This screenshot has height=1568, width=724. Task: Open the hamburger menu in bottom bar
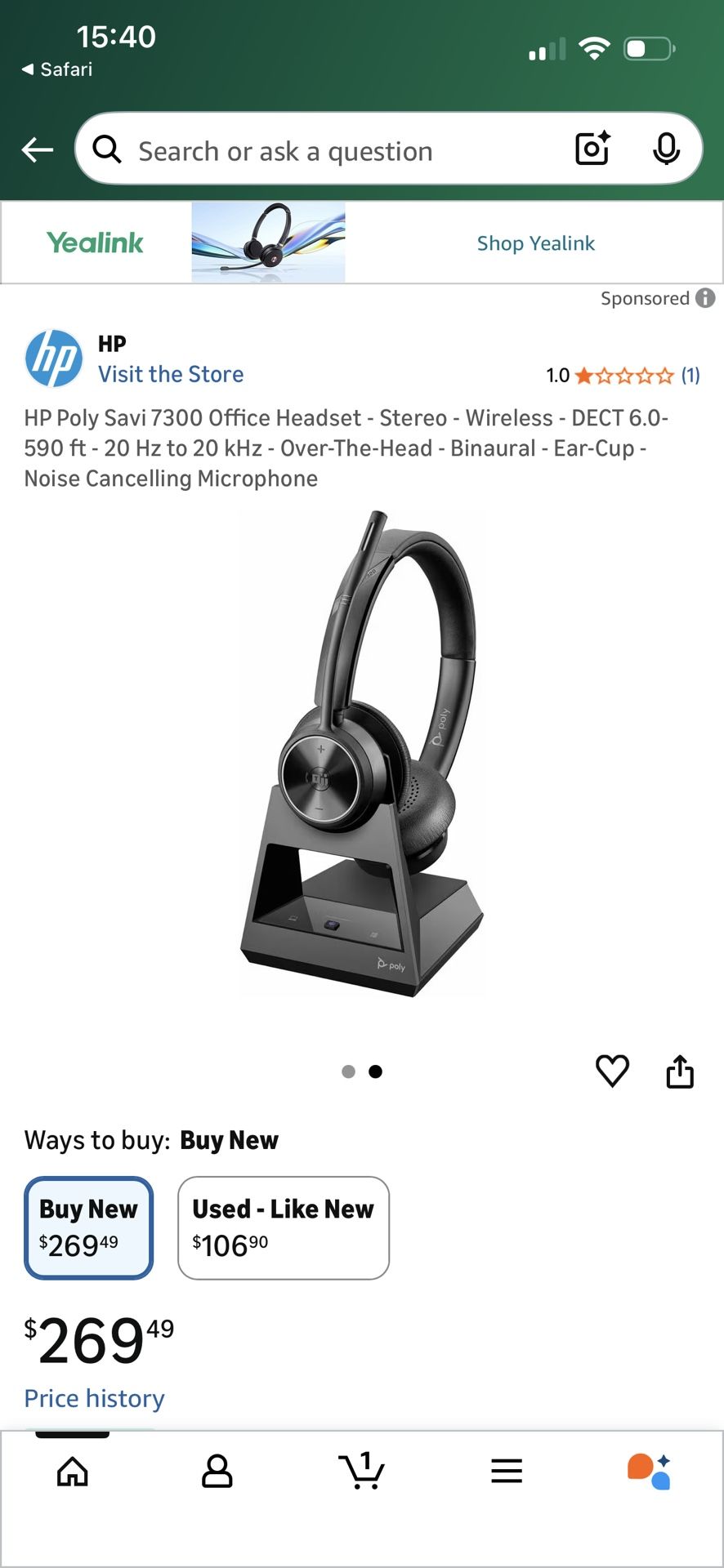507,1472
